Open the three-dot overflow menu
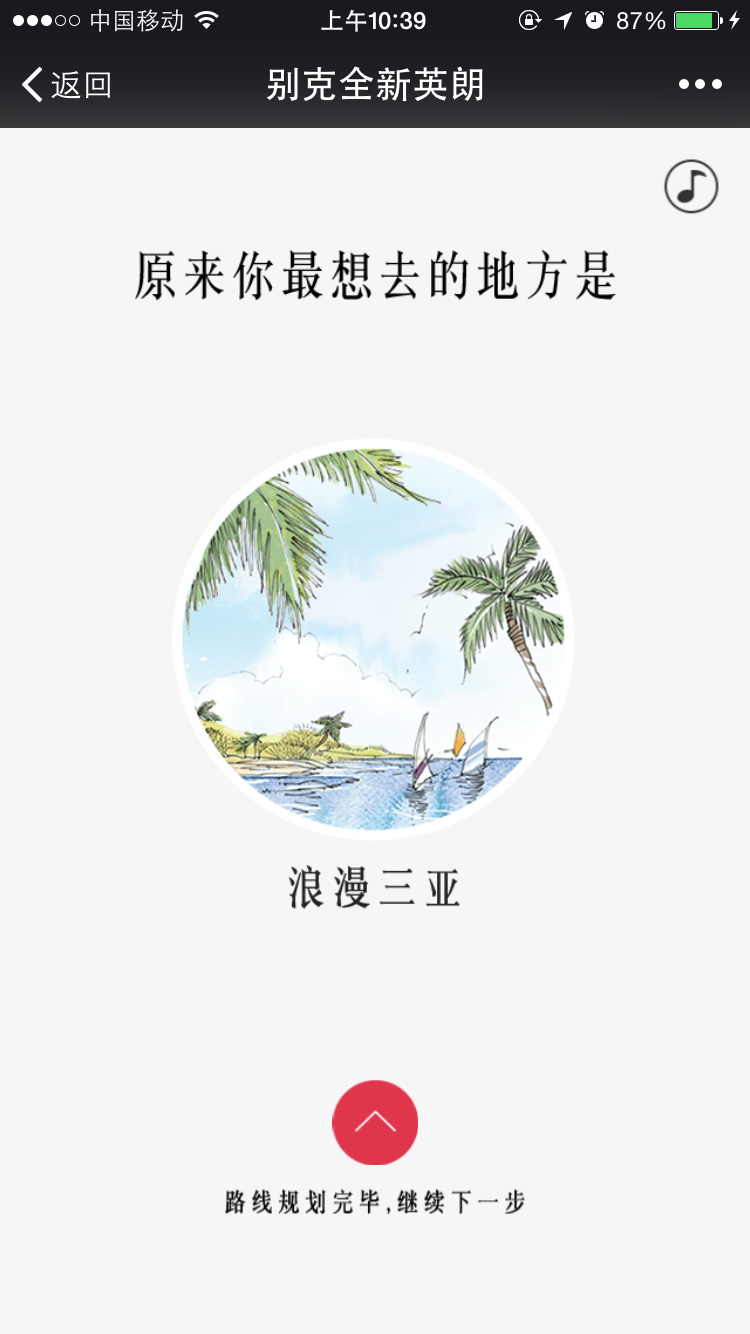 [x=700, y=85]
